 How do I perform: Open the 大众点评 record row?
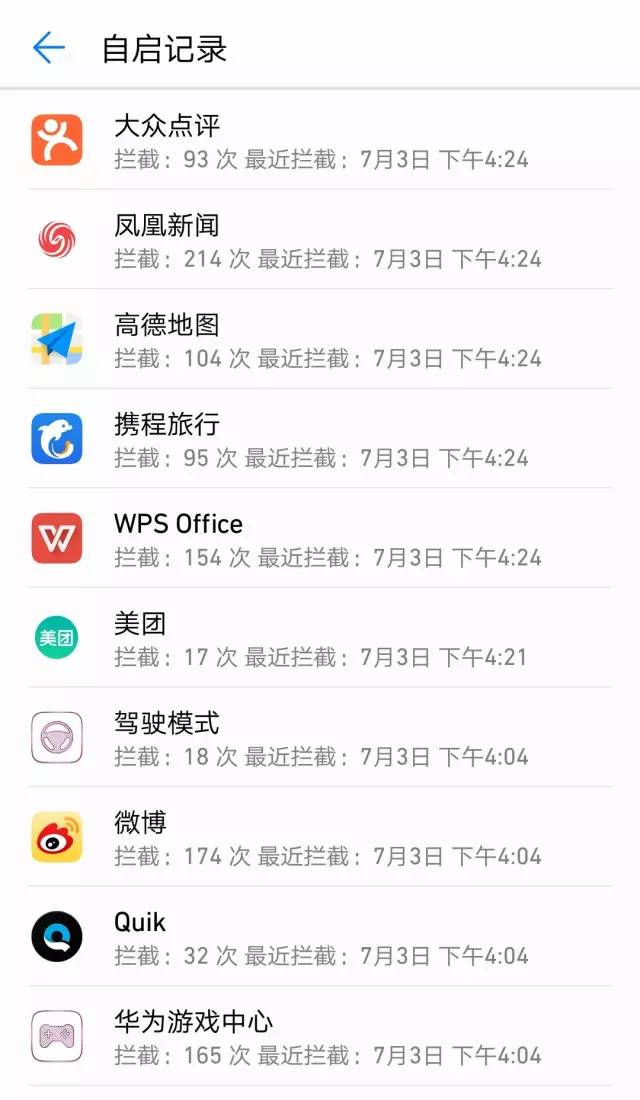pyautogui.click(x=320, y=140)
